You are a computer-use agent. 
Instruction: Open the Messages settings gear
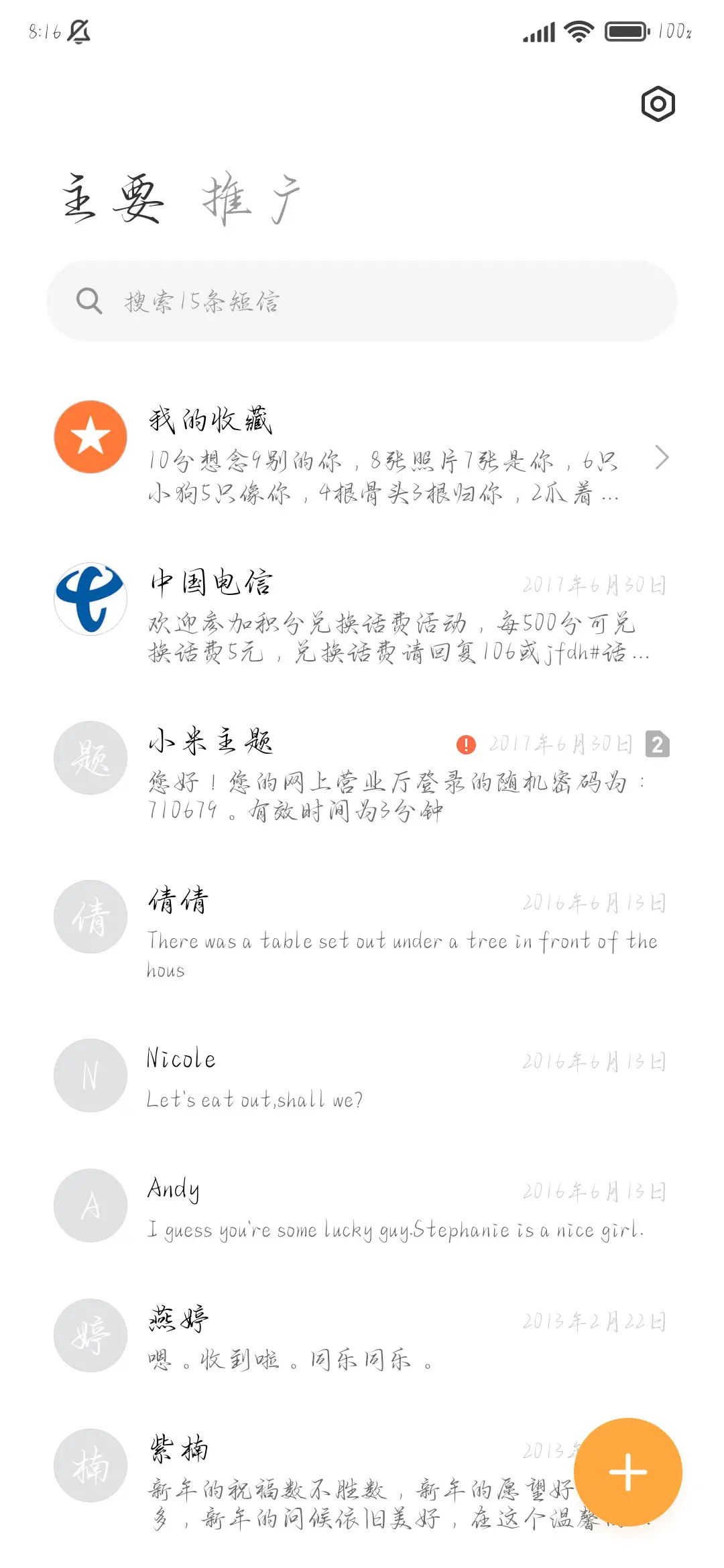(658, 105)
